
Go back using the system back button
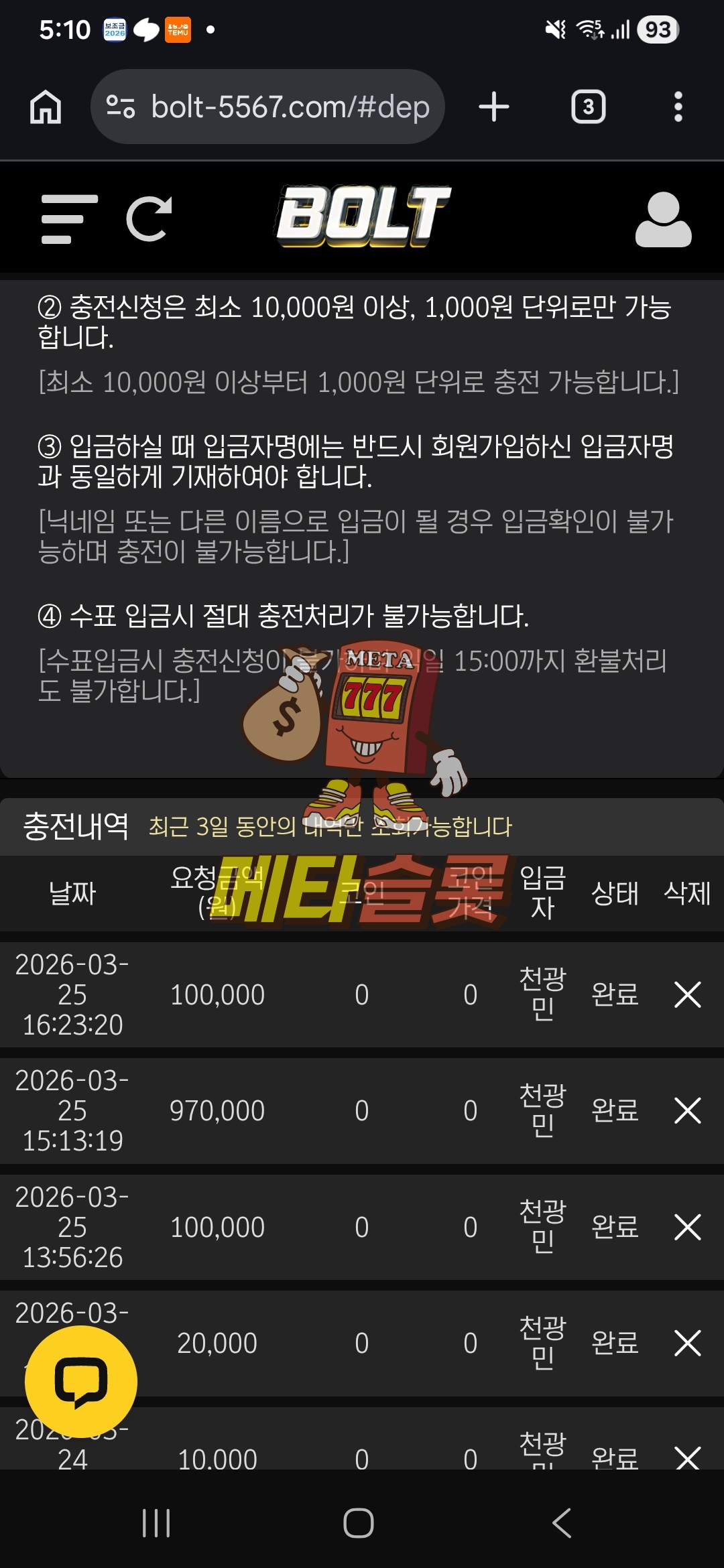click(562, 1522)
